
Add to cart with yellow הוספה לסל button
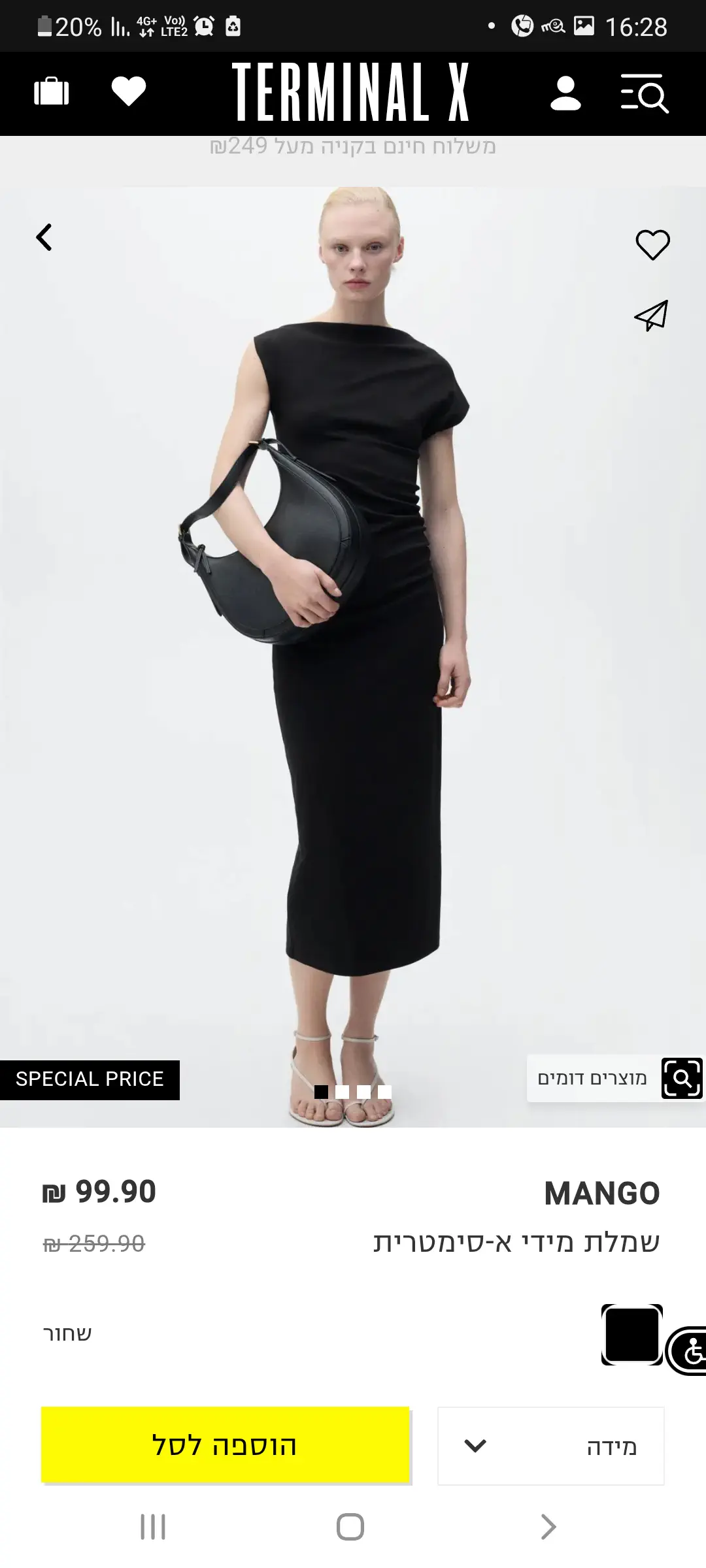tap(225, 1445)
